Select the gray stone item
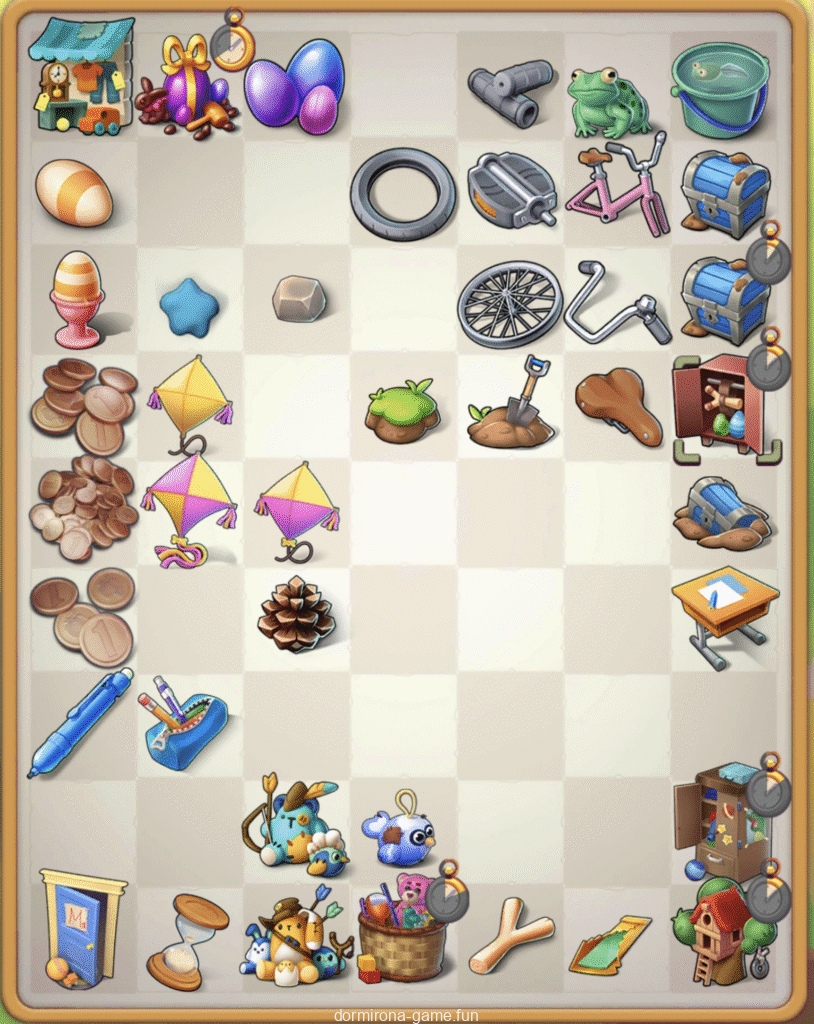This screenshot has width=814, height=1024. click(x=299, y=298)
